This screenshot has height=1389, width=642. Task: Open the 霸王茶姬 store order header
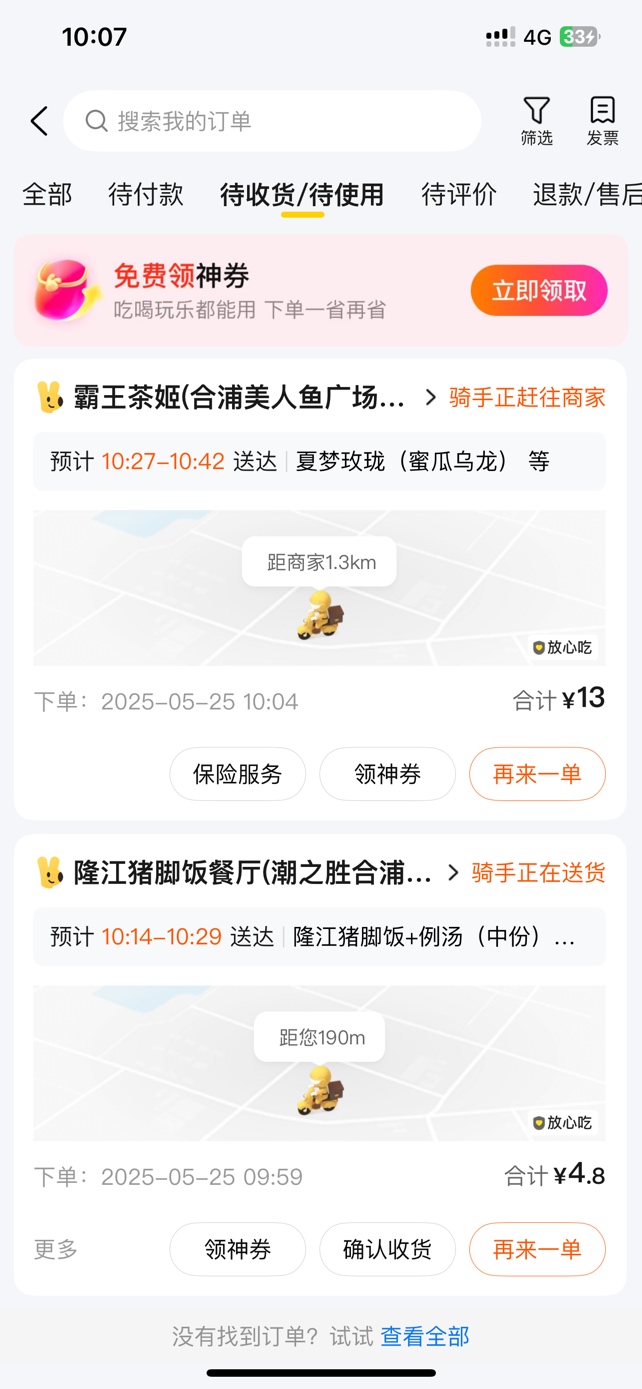tap(238, 397)
